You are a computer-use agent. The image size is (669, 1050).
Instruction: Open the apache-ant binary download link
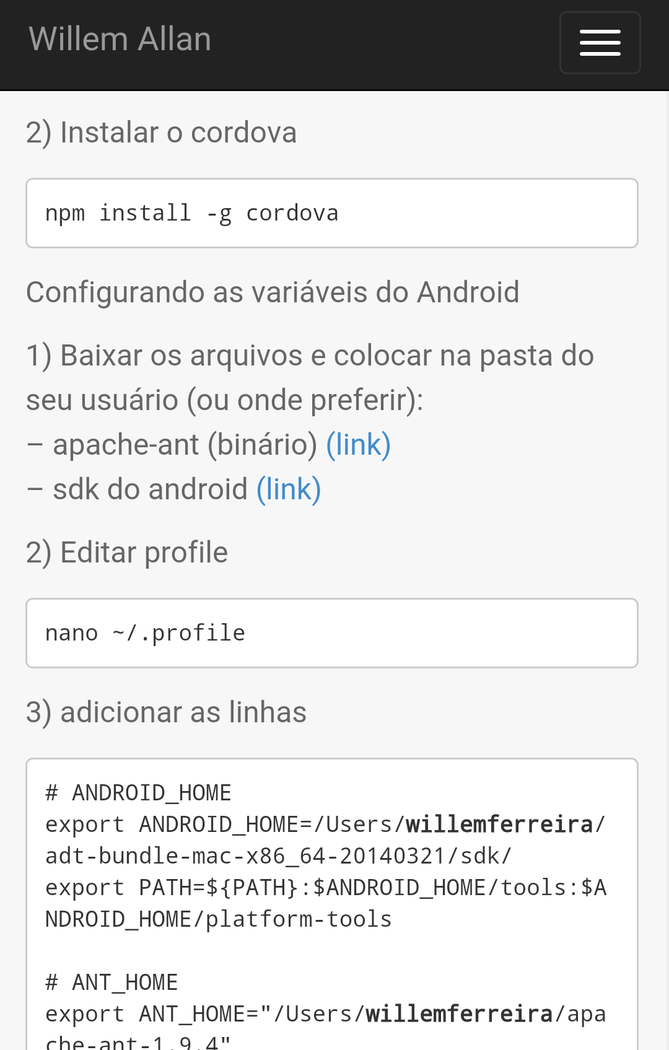(358, 445)
